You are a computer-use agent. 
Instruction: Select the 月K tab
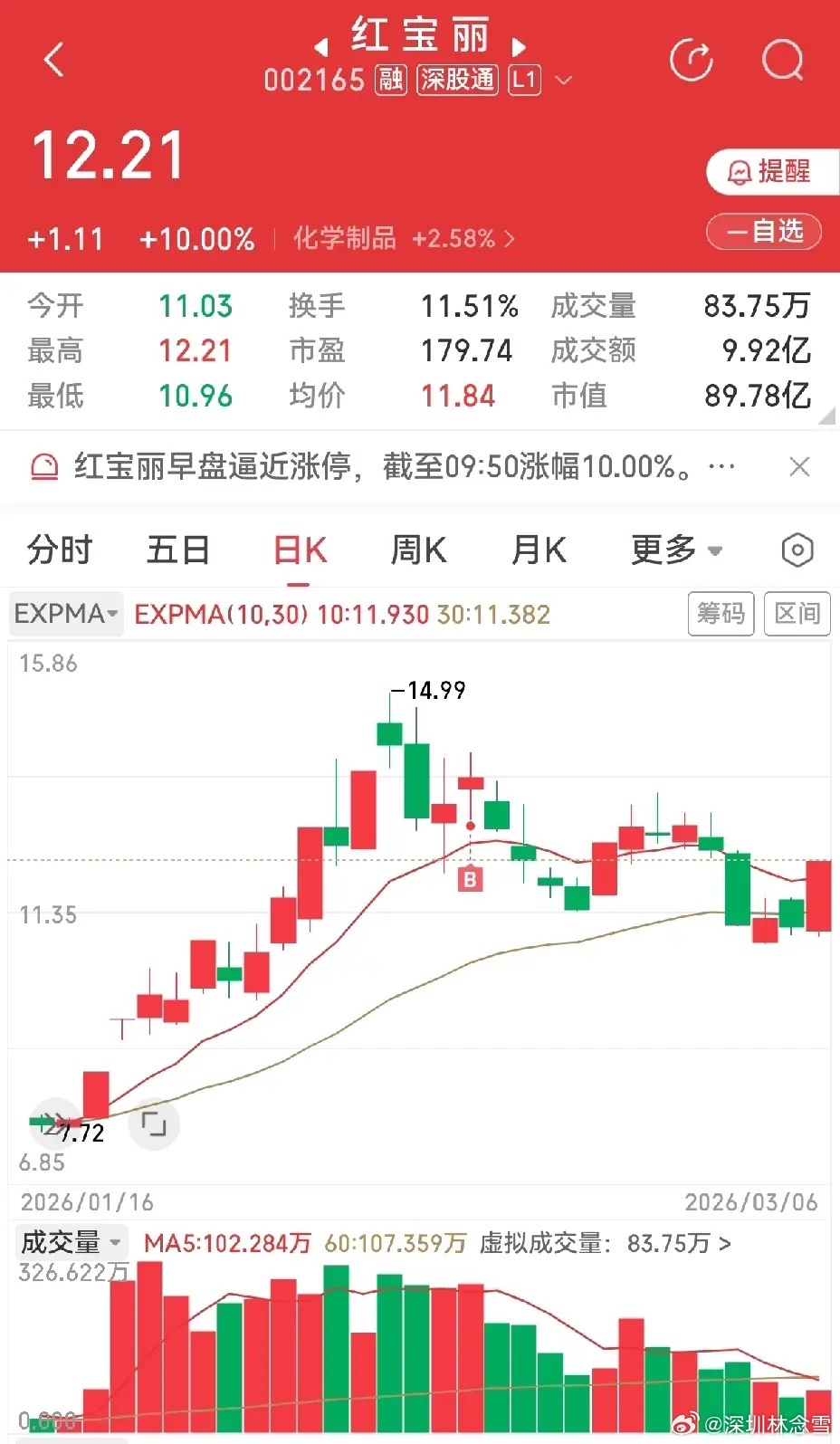[539, 550]
